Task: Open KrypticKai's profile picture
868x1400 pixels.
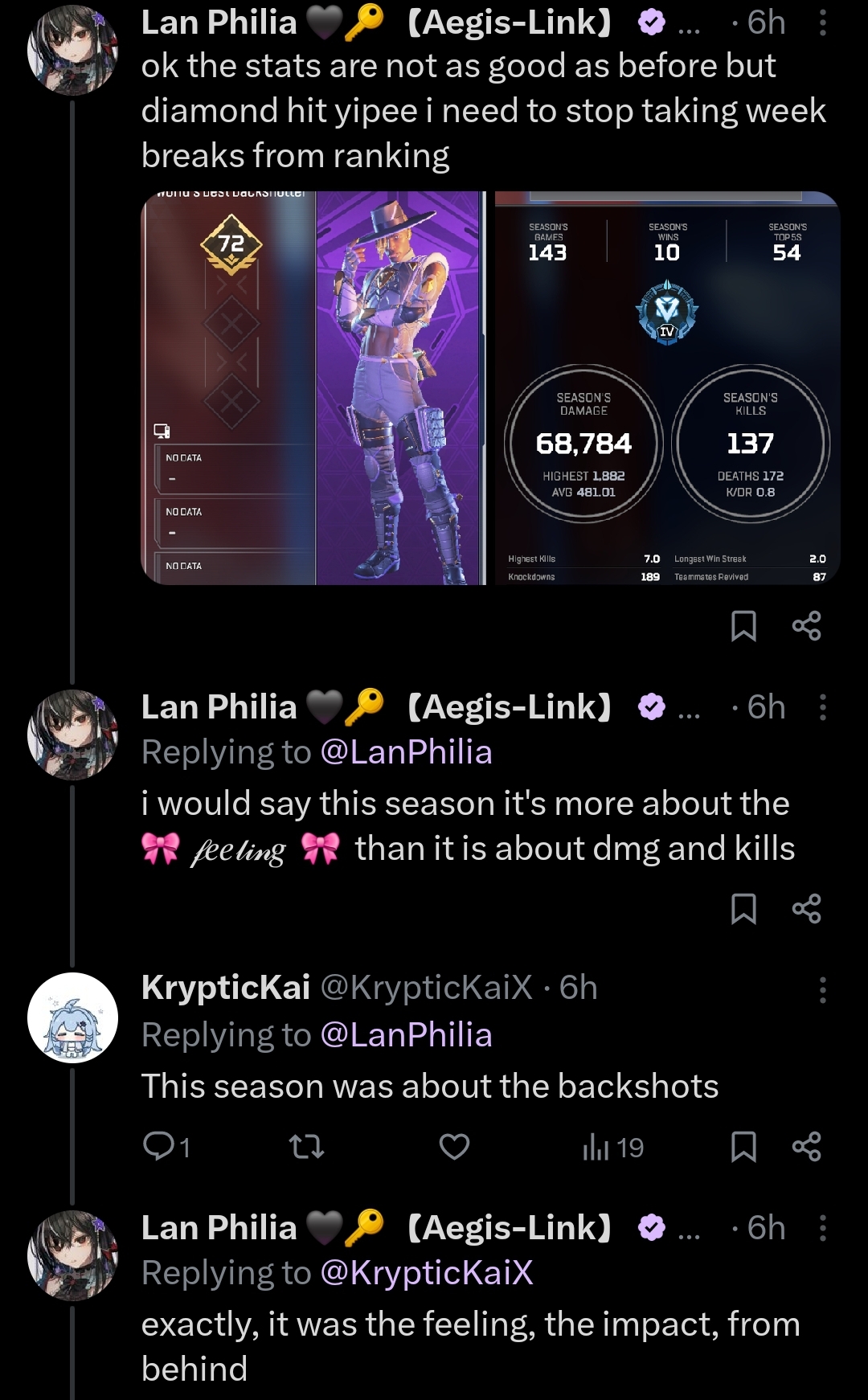Action: pyautogui.click(x=72, y=1017)
